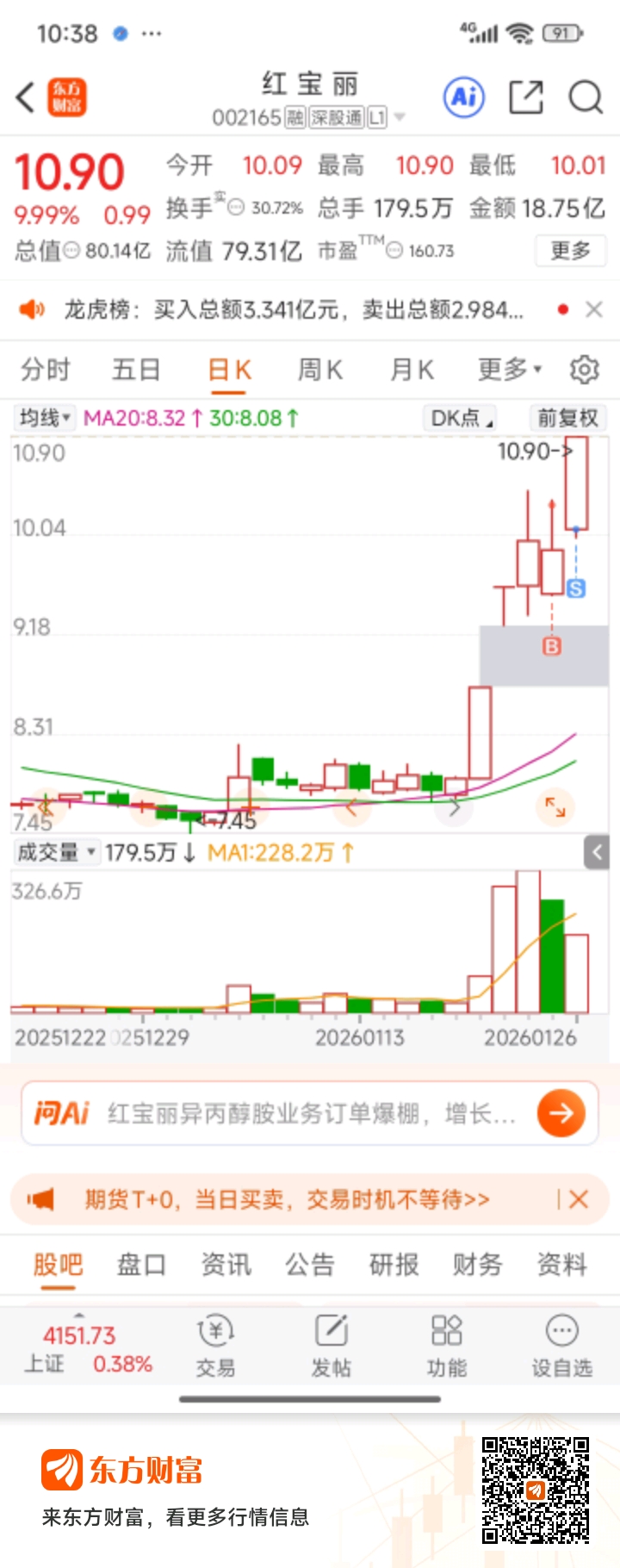Go back using the arrow

point(26,97)
